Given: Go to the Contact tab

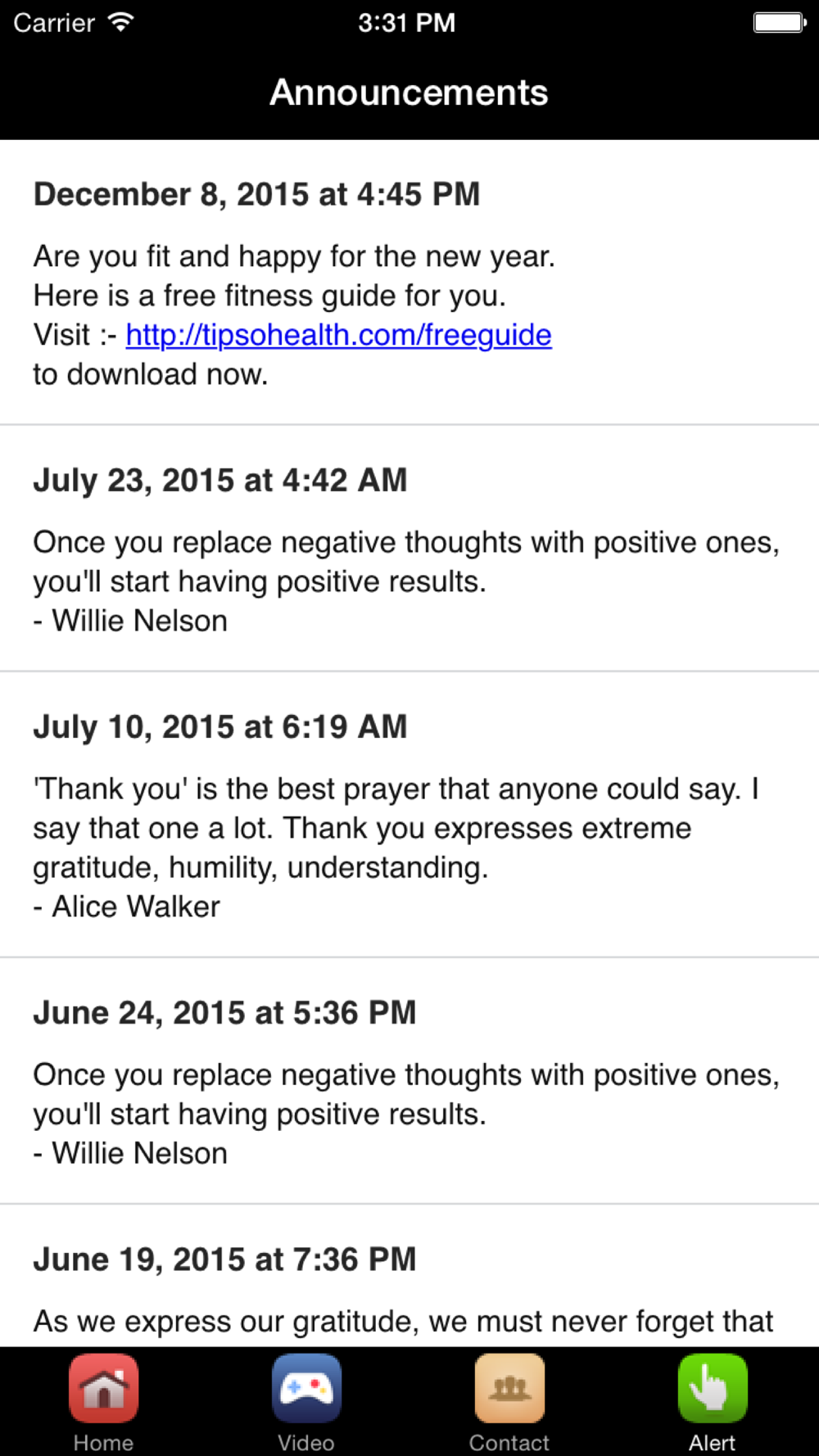Looking at the screenshot, I should pos(509,1403).
